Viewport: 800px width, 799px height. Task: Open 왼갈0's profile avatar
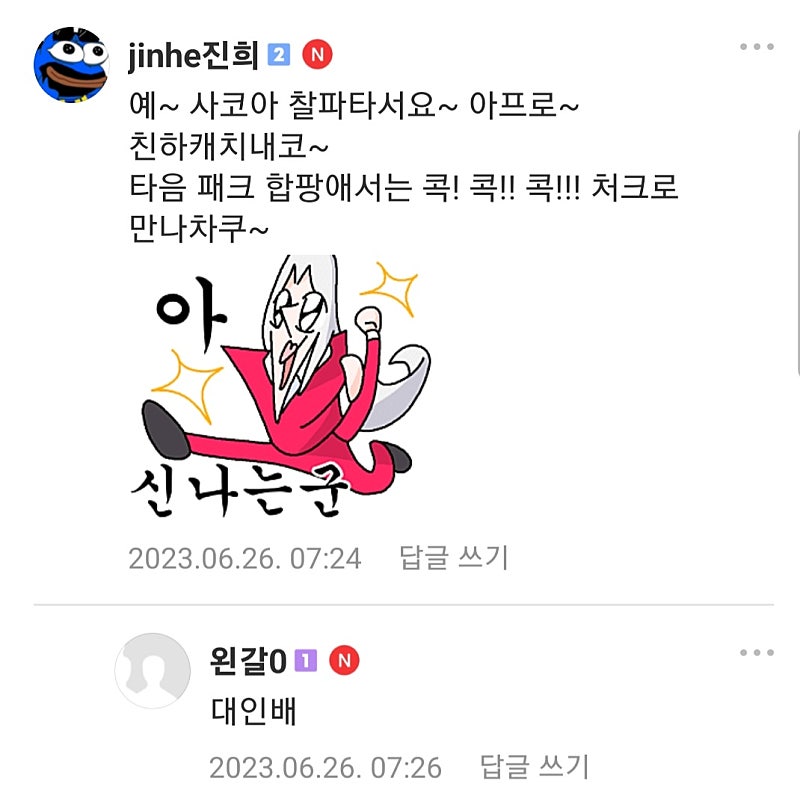(152, 670)
